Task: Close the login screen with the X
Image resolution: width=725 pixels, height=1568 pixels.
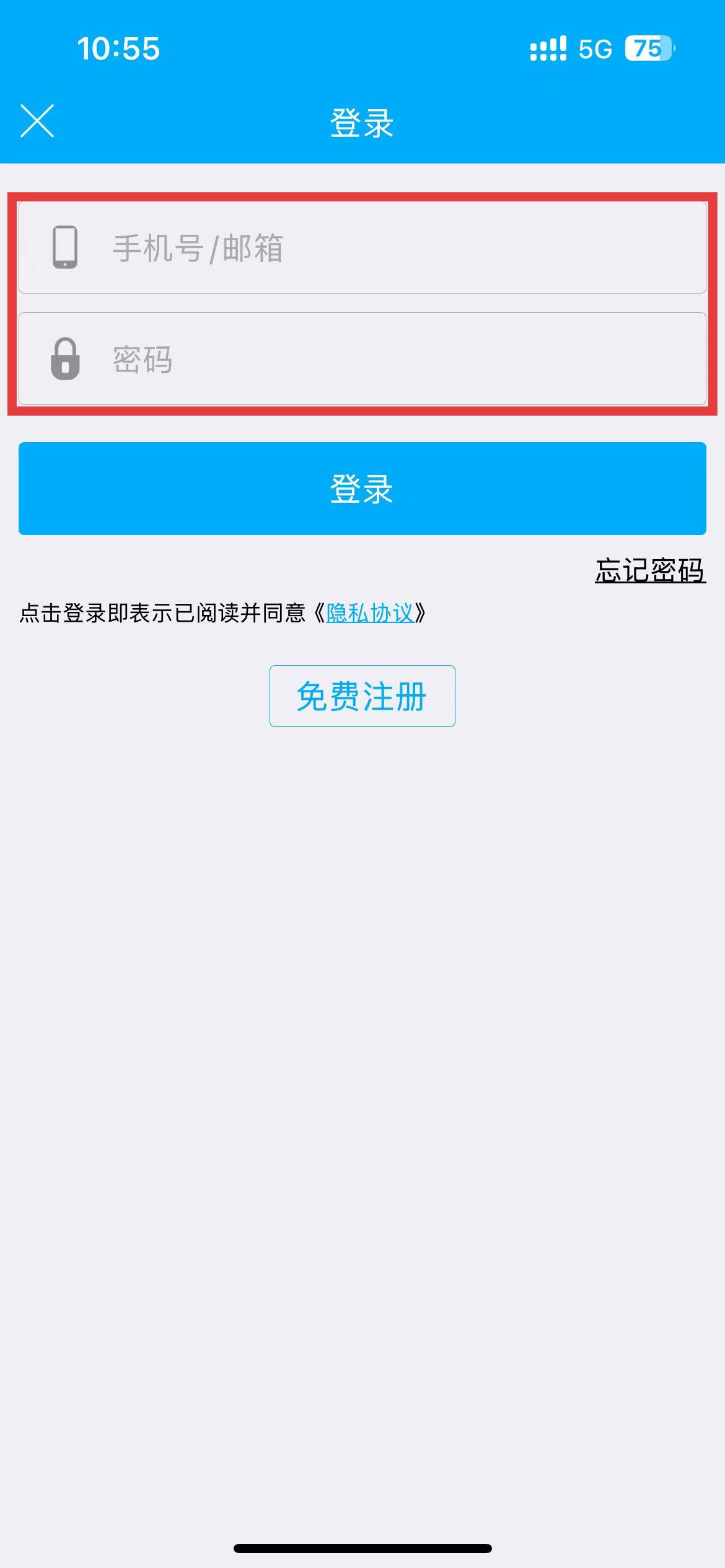Action: click(37, 121)
